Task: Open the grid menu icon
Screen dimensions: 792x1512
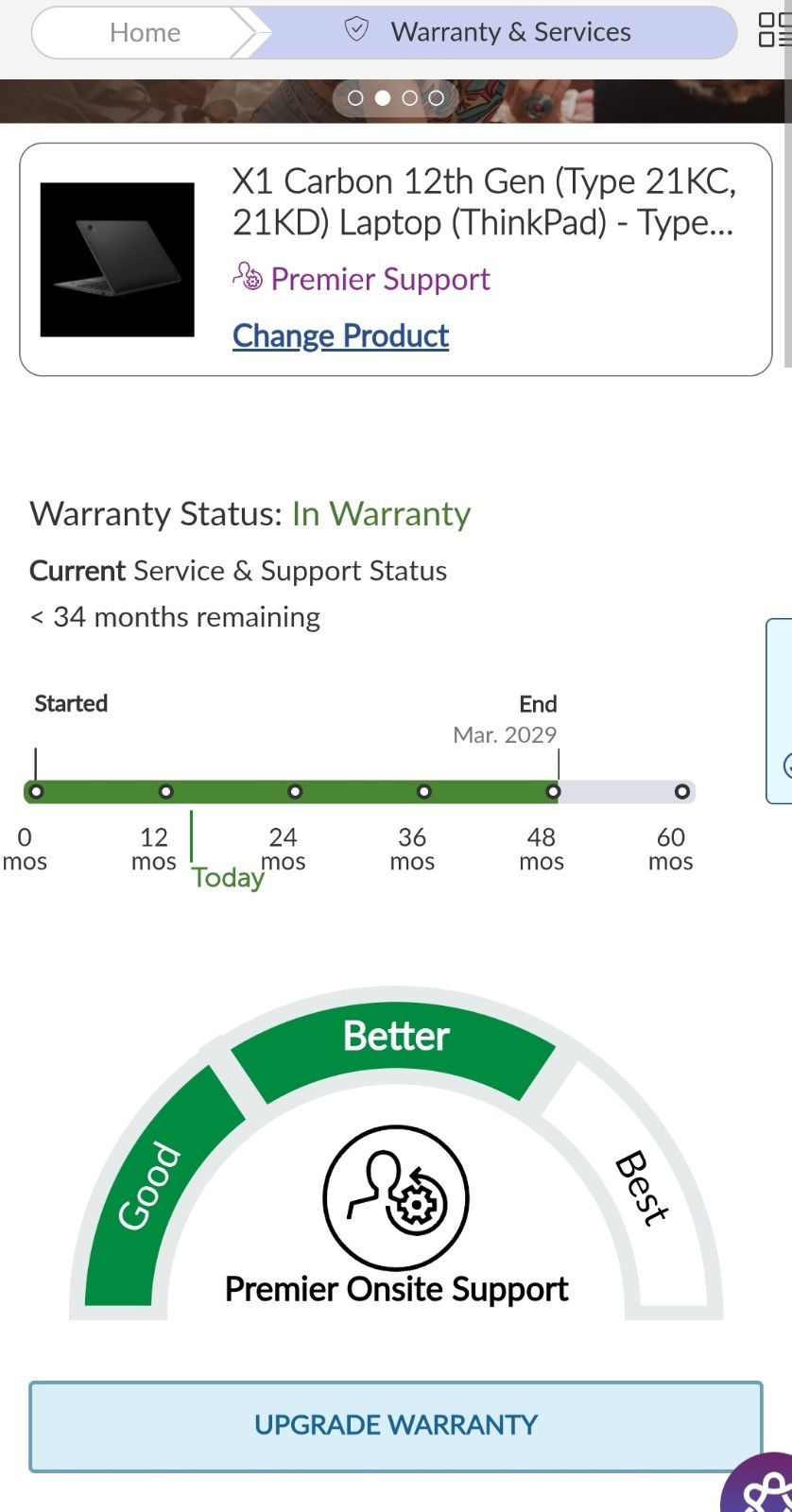Action: [x=774, y=30]
